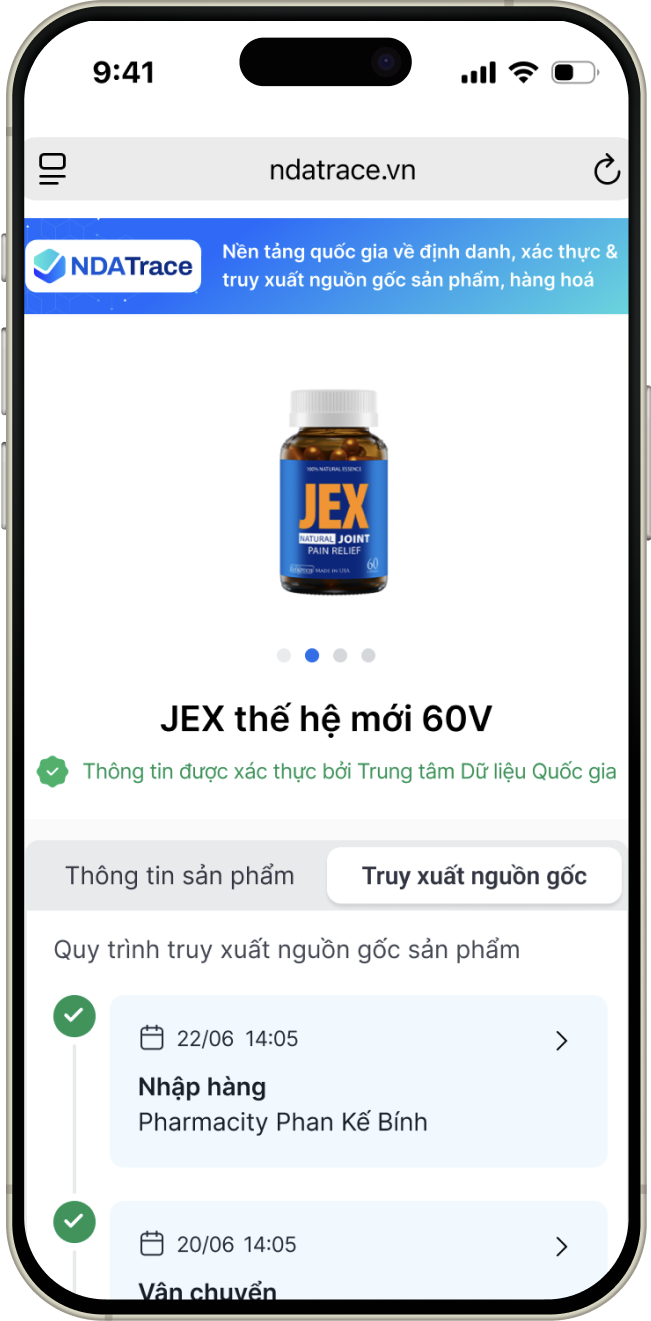View the JEX bottle product image
Viewport: 651px width, 1321px height.
(x=333, y=491)
